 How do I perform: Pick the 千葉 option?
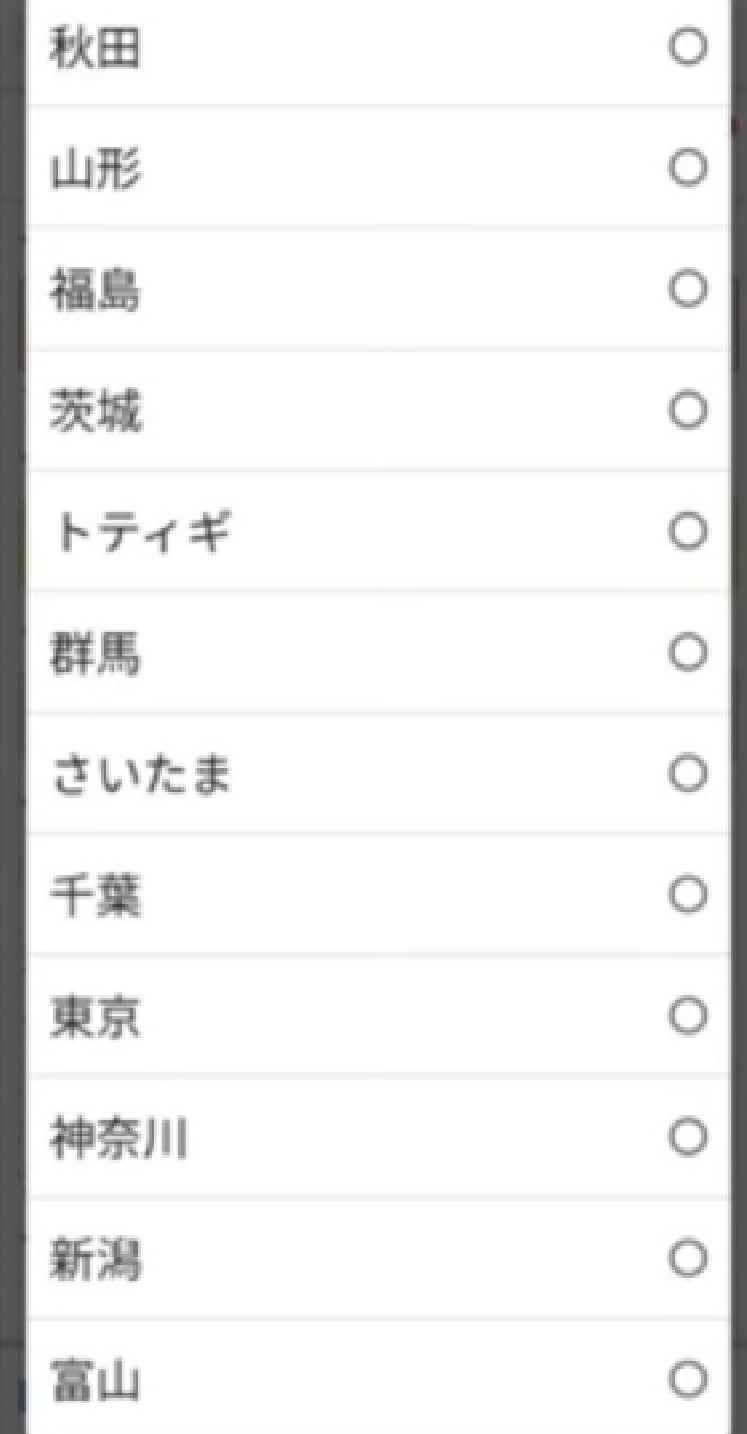coord(378,894)
